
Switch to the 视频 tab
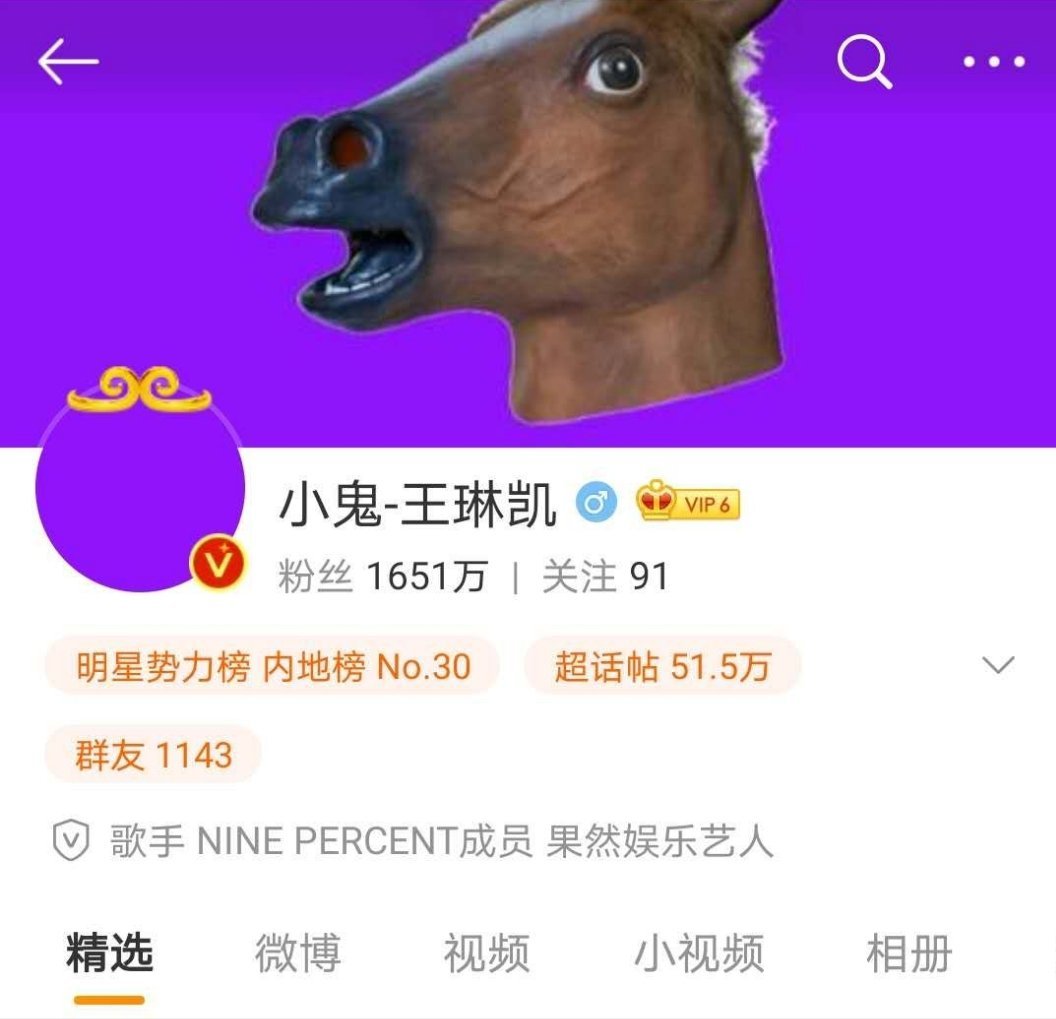pos(487,953)
